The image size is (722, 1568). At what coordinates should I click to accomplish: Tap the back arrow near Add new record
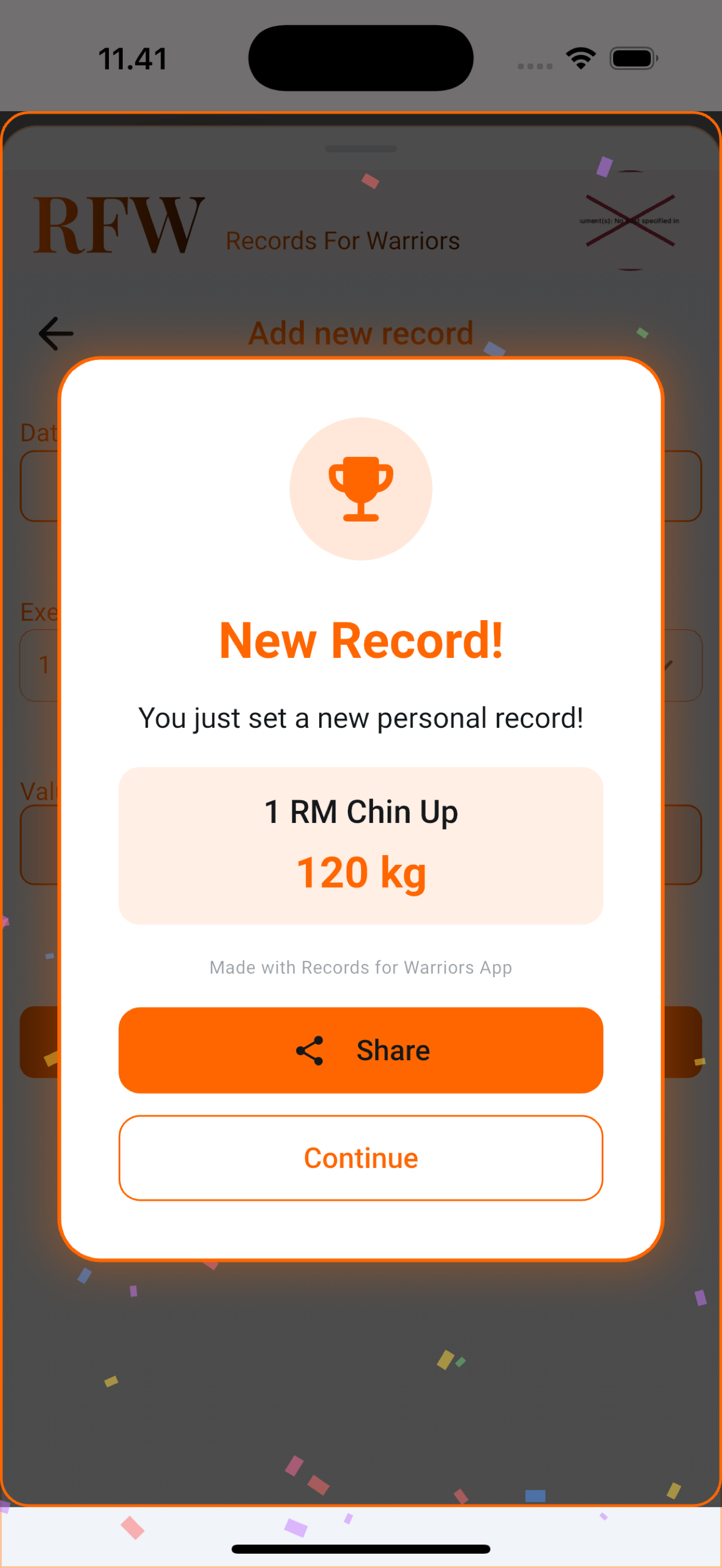55,332
